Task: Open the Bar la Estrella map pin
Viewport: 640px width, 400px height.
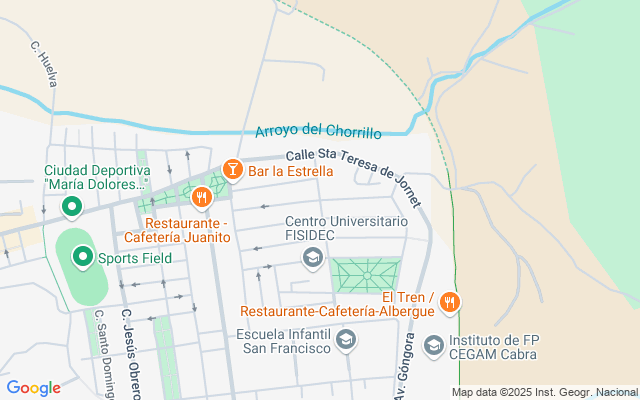Action: (x=232, y=170)
